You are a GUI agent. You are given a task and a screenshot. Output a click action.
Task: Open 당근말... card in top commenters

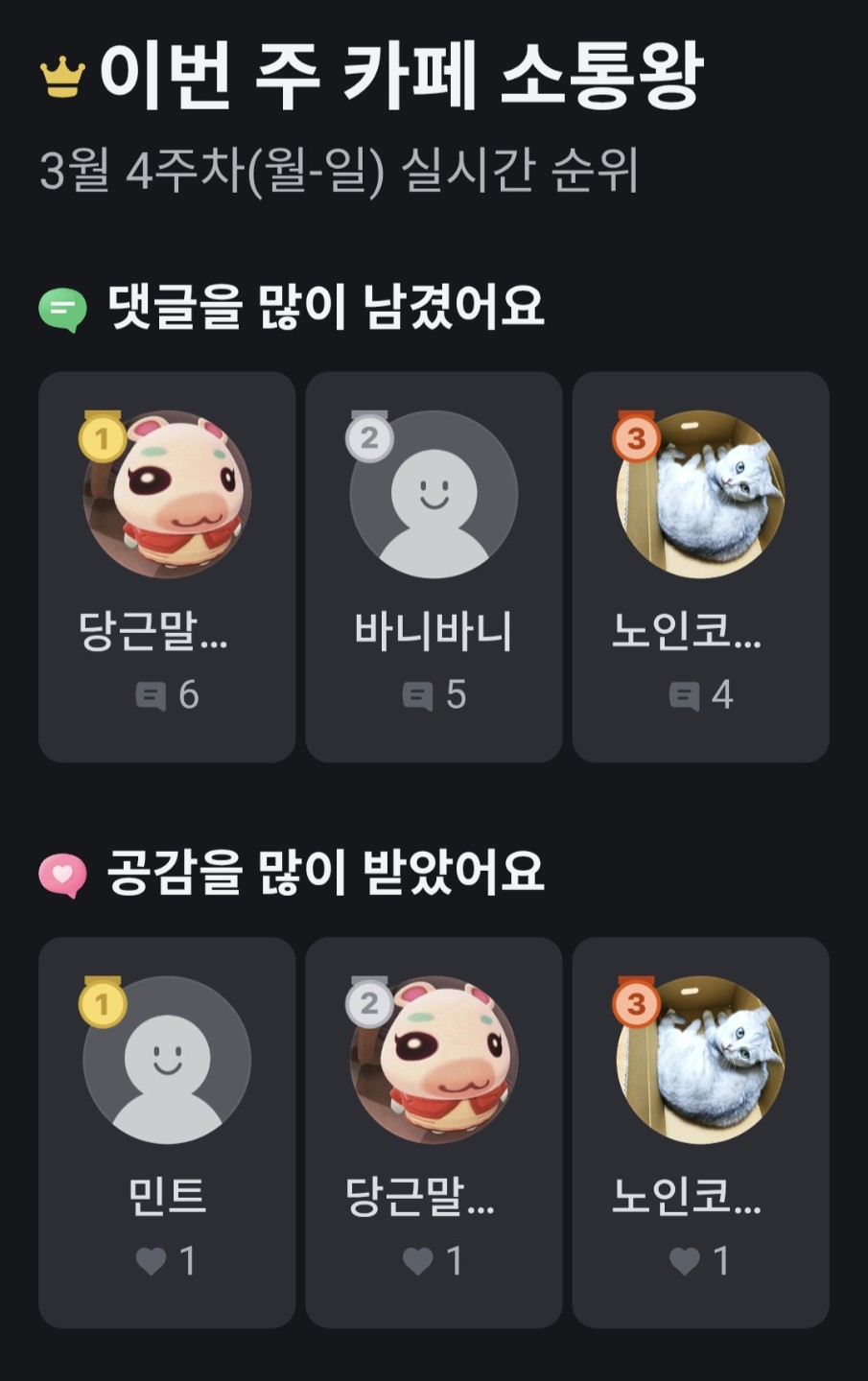(167, 566)
